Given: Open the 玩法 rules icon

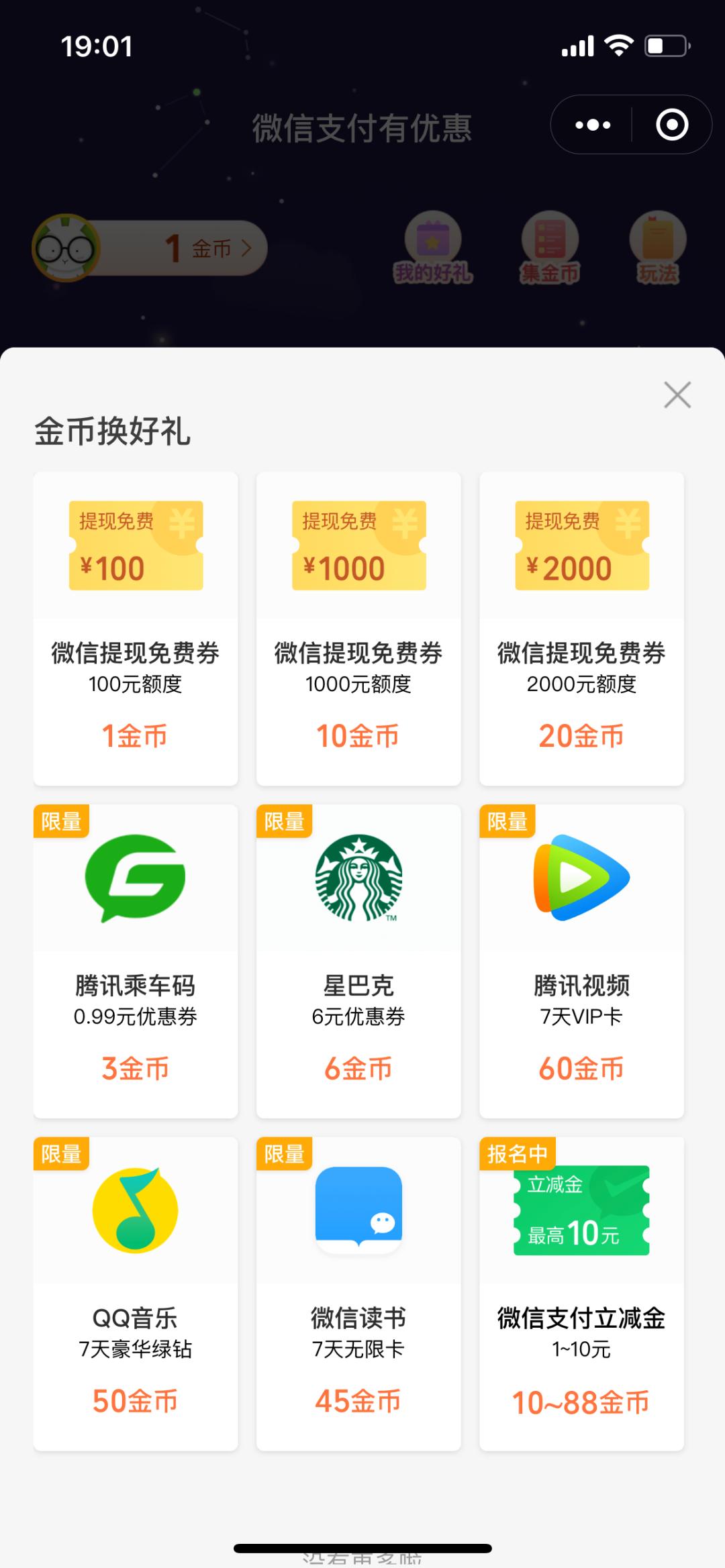Looking at the screenshot, I should (657, 248).
